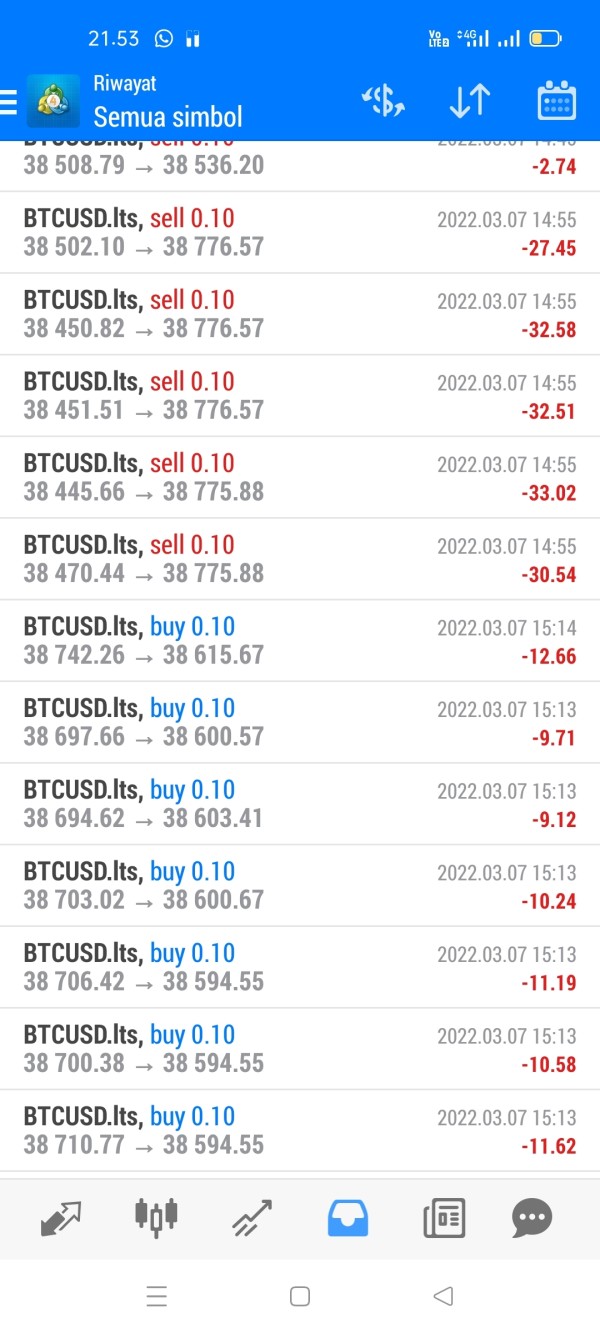Image resolution: width=600 pixels, height=1333 pixels.
Task: View the buy trade showing -9.12
Action: tap(300, 805)
